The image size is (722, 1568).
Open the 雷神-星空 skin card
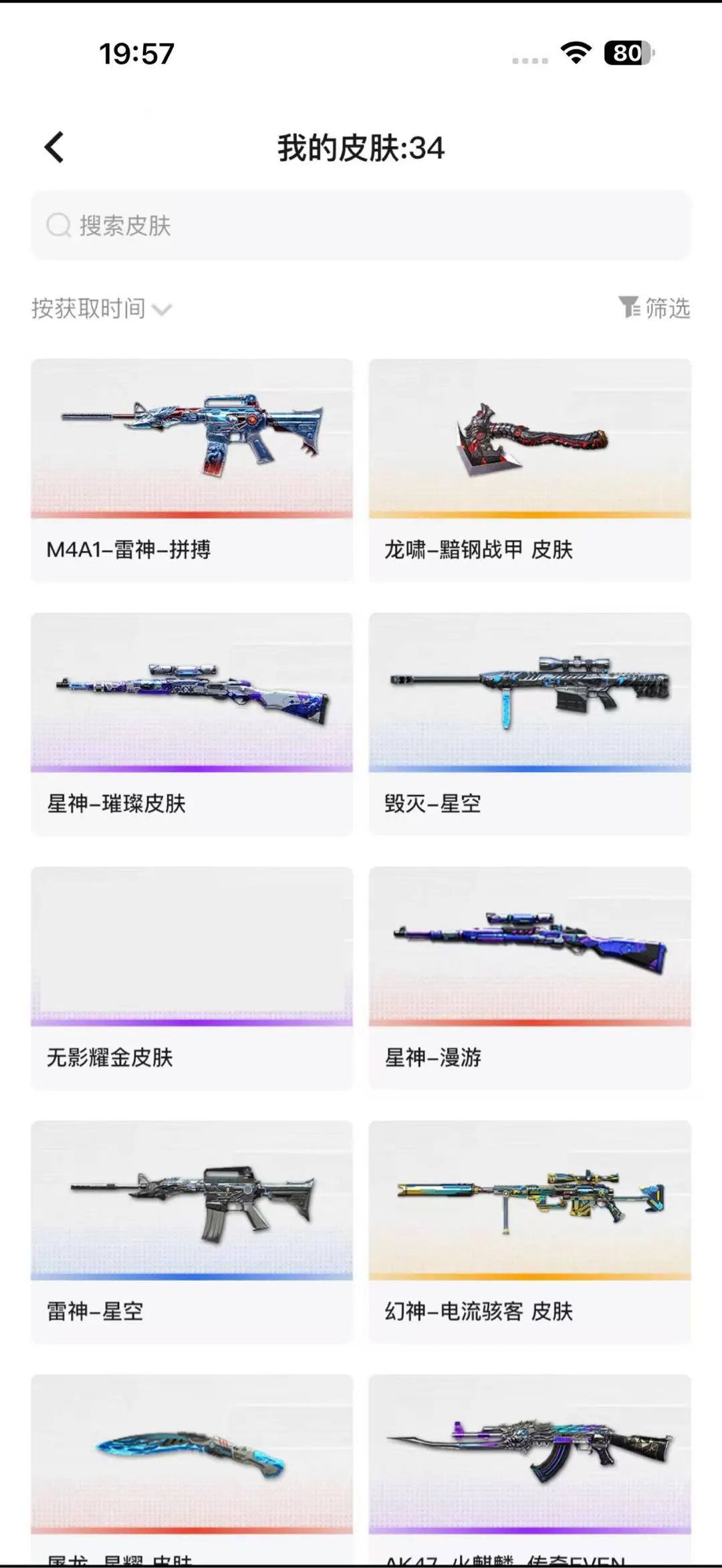pyautogui.click(x=192, y=1232)
